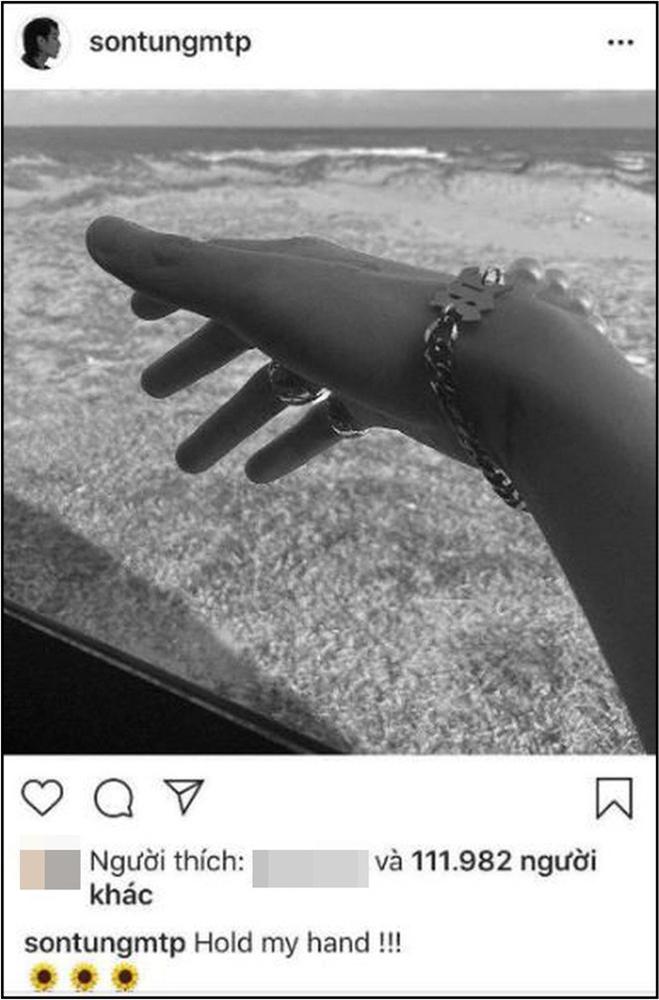Viewport: 659px width, 1000px height.
Task: Open the sontungmtp username in the post header
Action: tap(169, 43)
